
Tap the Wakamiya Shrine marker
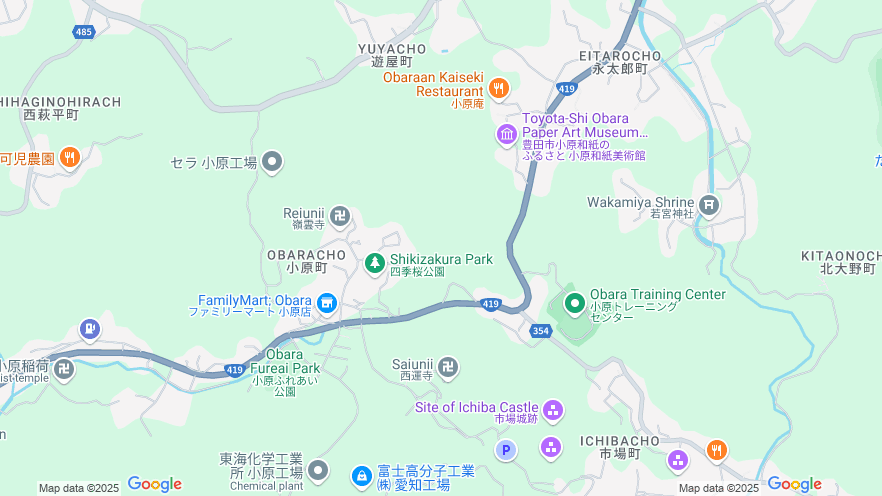[709, 205]
